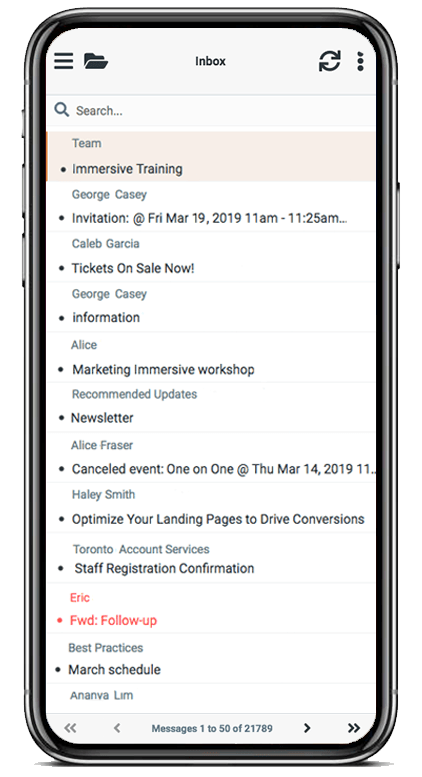Open Tickets On Sale Now from Caleb Garcia

[x=211, y=257]
